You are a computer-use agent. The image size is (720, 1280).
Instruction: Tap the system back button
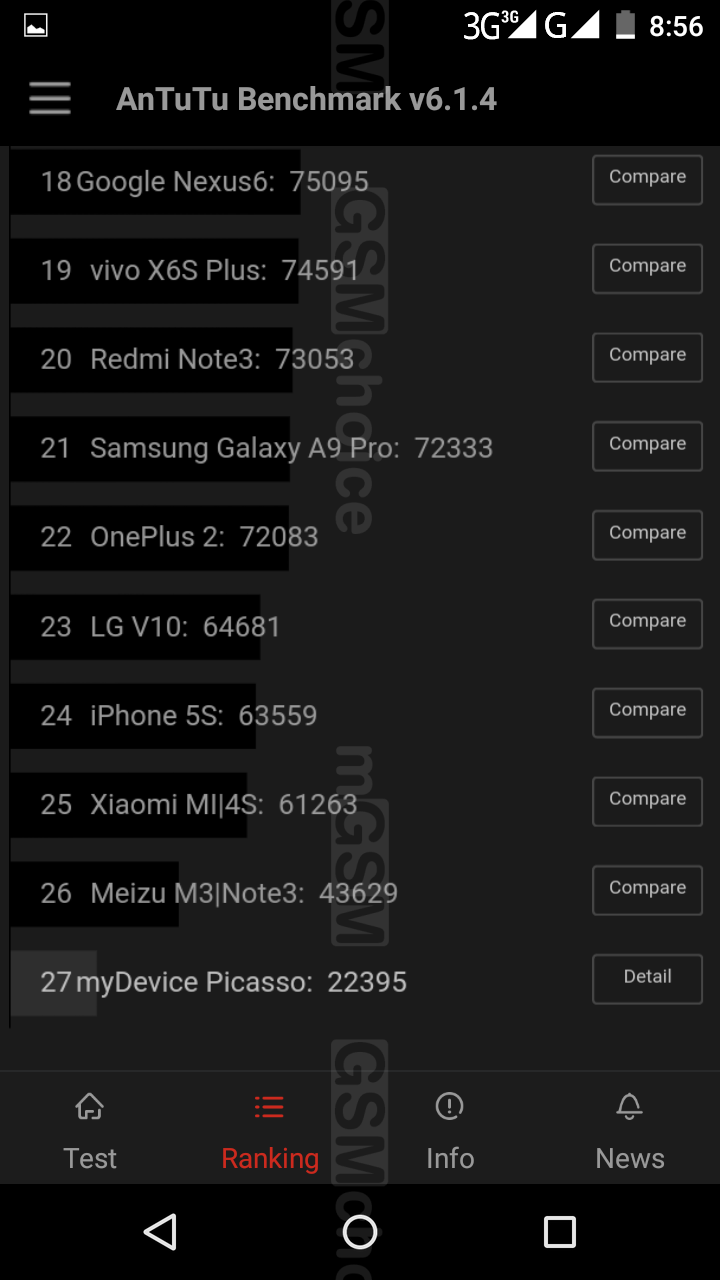pos(160,1232)
